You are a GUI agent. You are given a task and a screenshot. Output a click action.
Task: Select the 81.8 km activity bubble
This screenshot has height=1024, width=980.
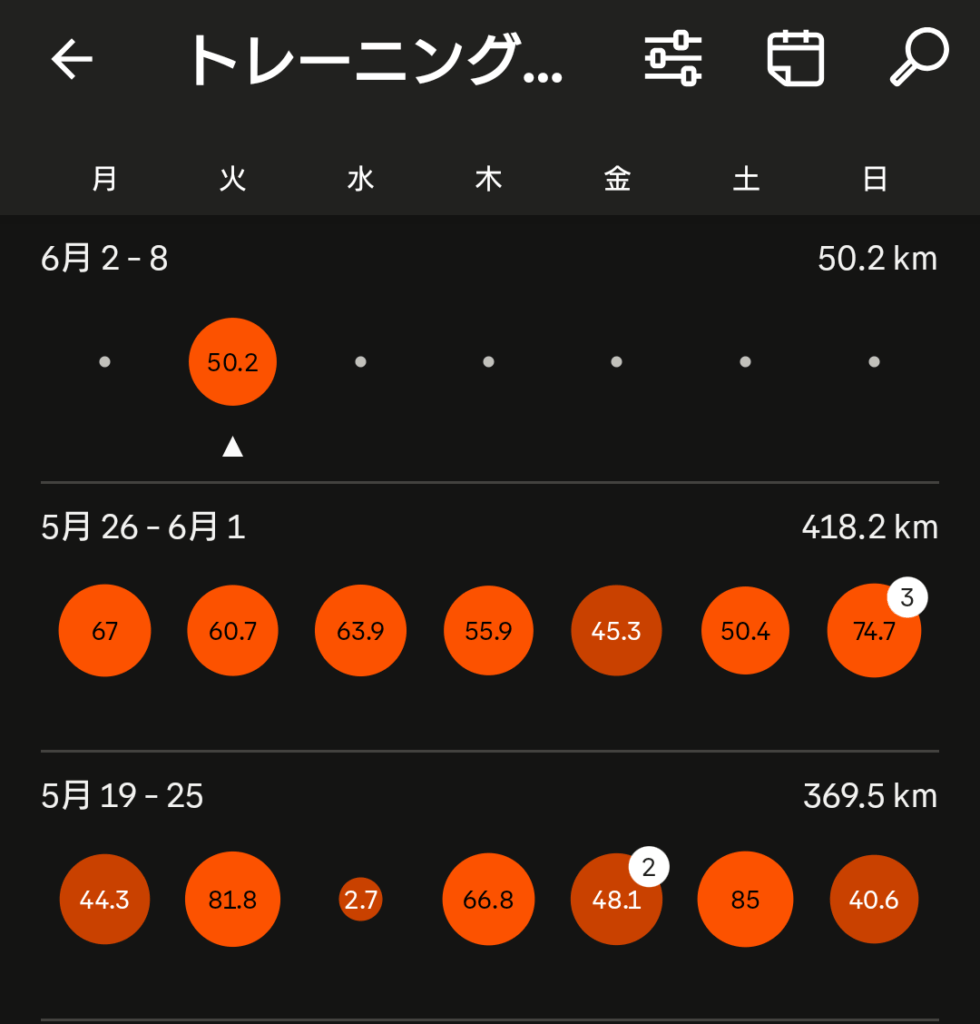[x=233, y=899]
